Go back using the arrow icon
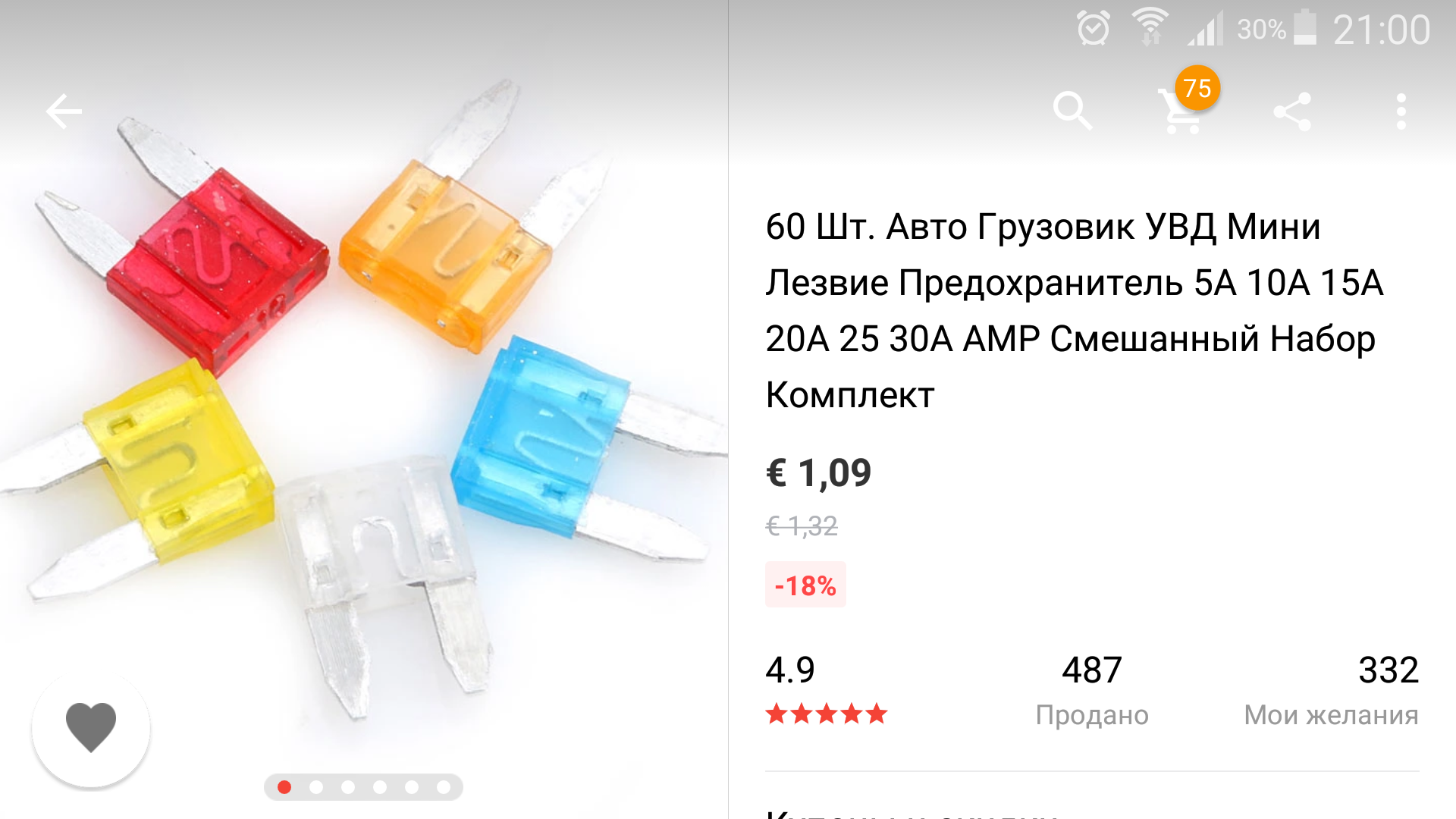Image resolution: width=1456 pixels, height=819 pixels. [x=64, y=112]
